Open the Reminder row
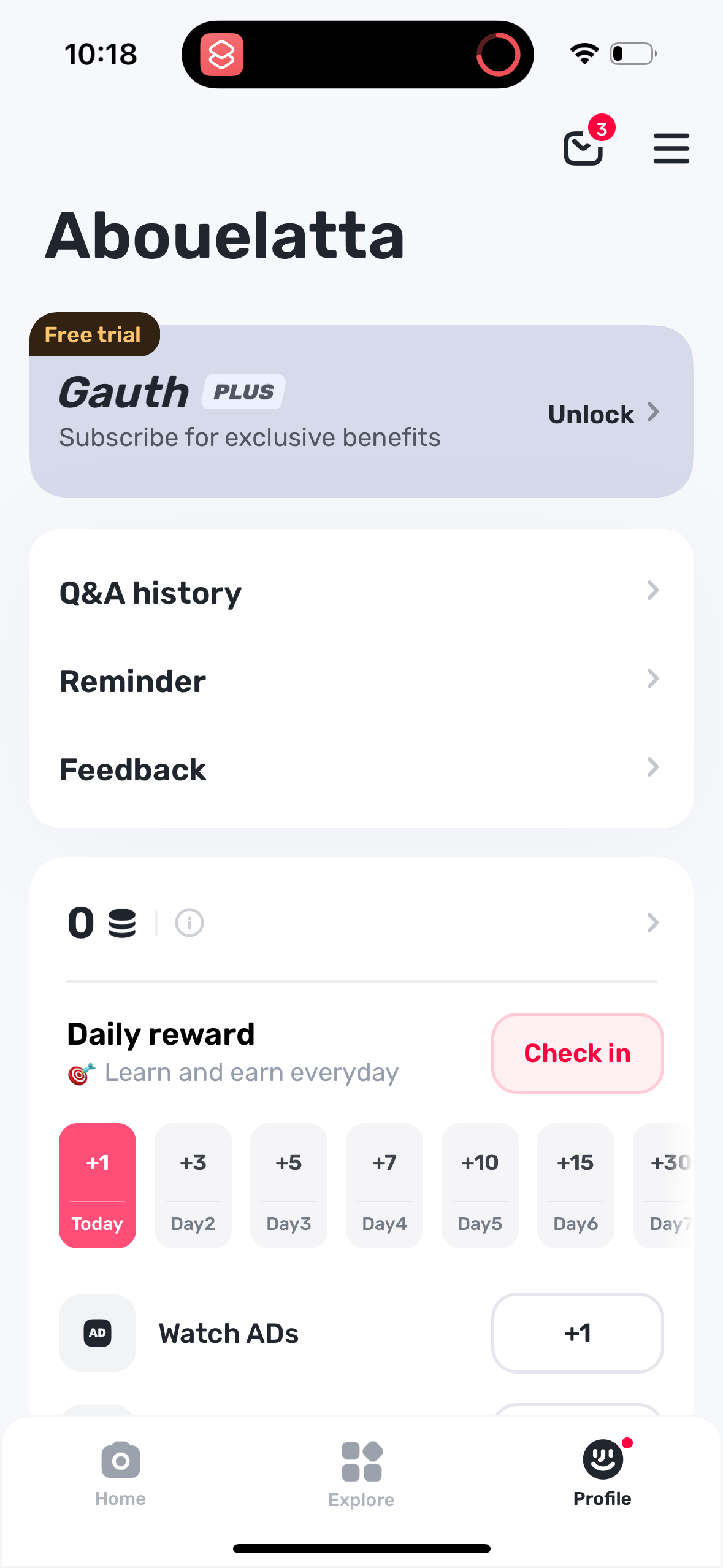Image resolution: width=723 pixels, height=1568 pixels. (361, 681)
